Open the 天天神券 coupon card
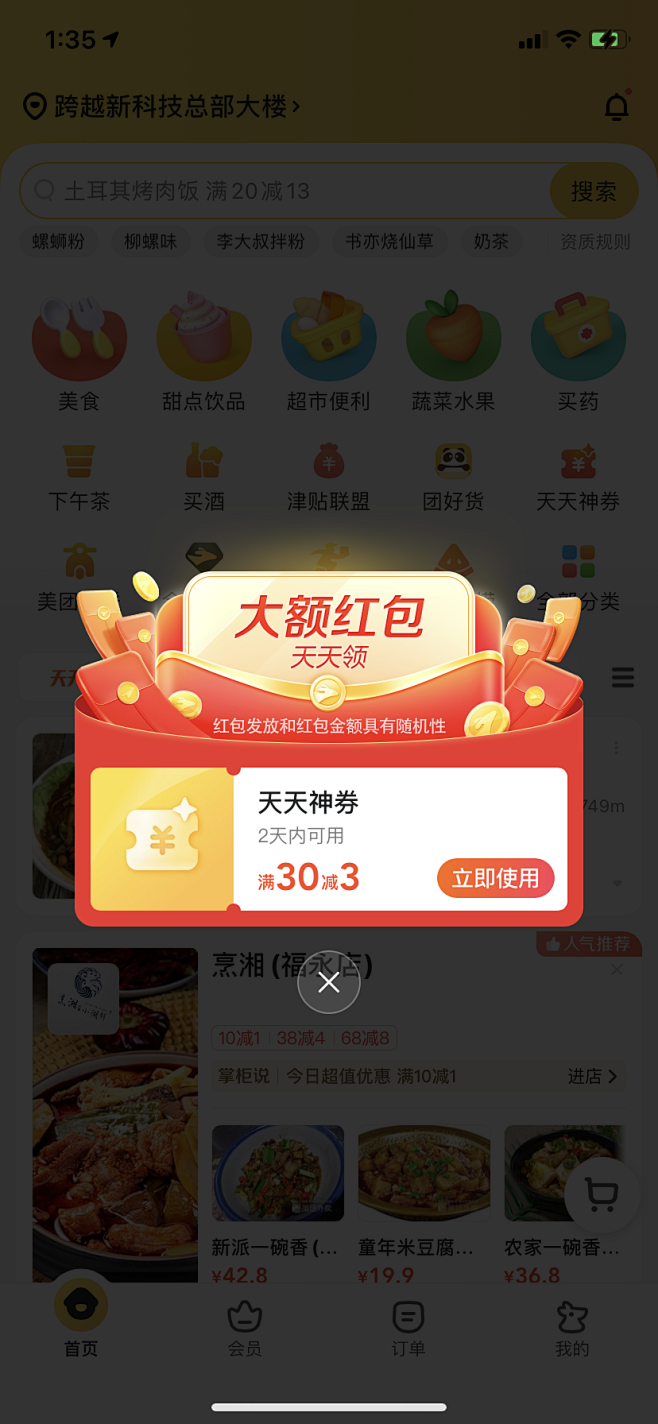This screenshot has height=1424, width=658. click(329, 839)
